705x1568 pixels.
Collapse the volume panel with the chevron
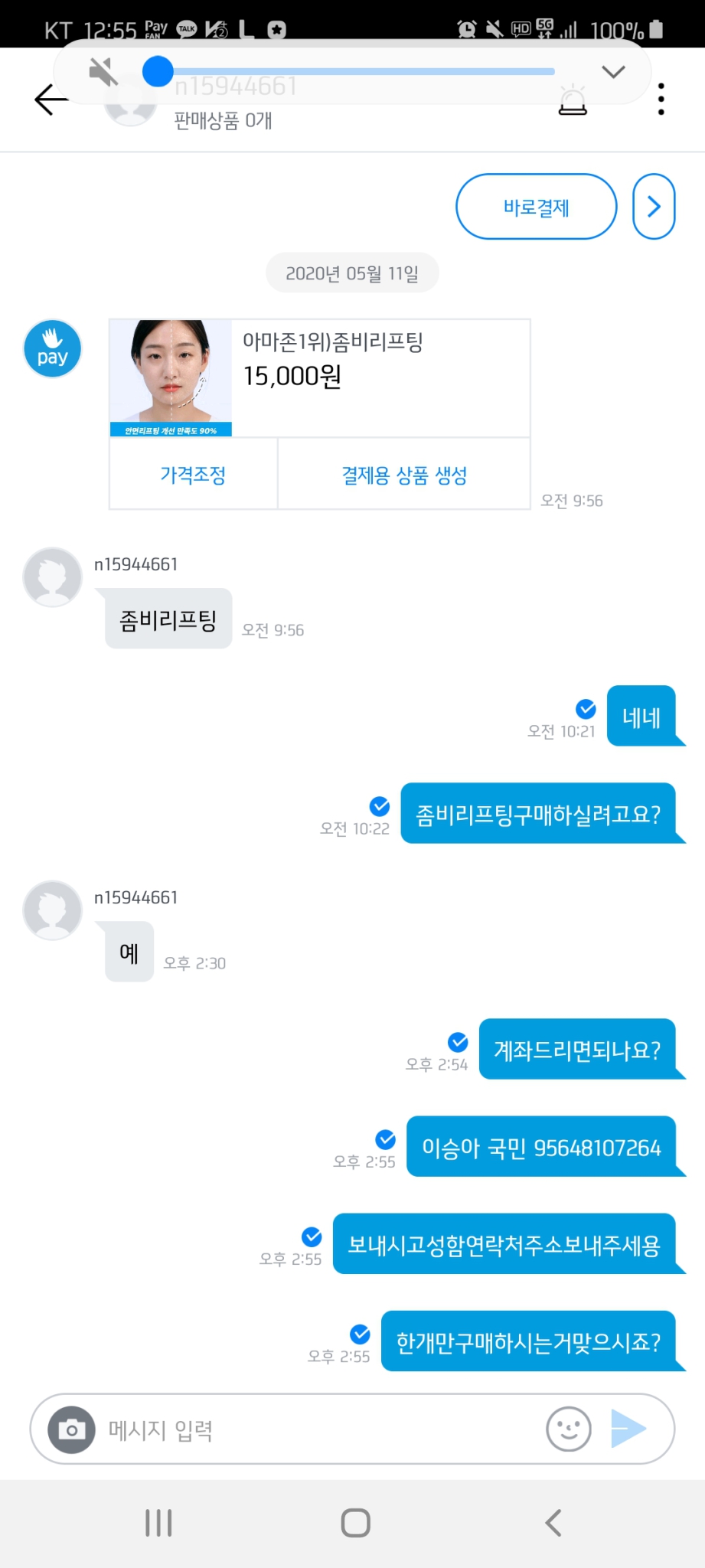613,71
